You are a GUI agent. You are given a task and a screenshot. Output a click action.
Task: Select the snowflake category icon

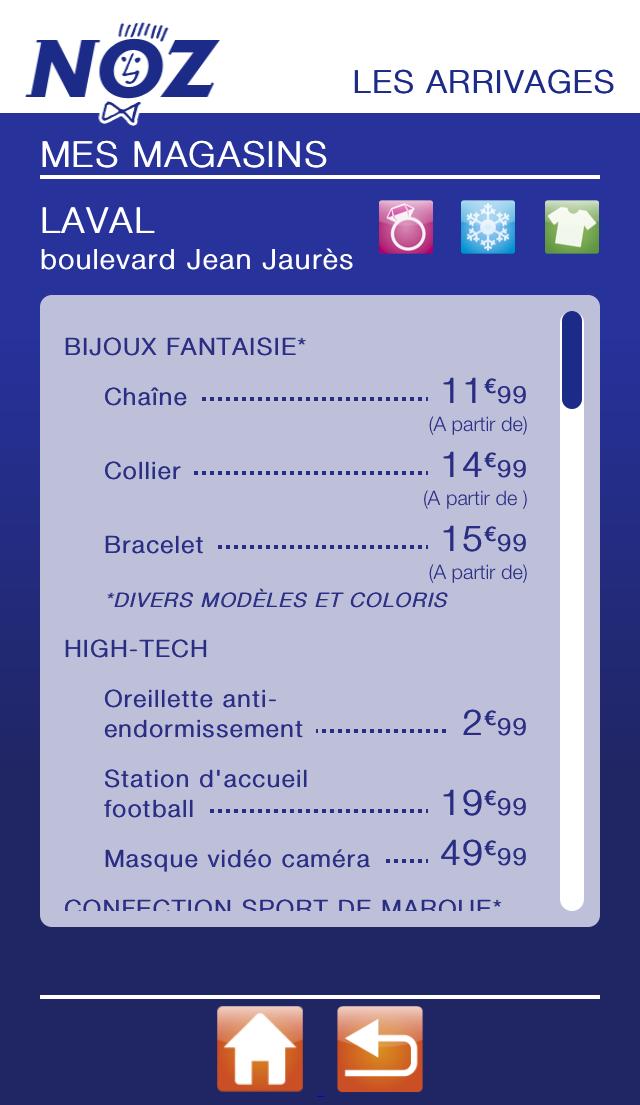pyautogui.click(x=488, y=227)
